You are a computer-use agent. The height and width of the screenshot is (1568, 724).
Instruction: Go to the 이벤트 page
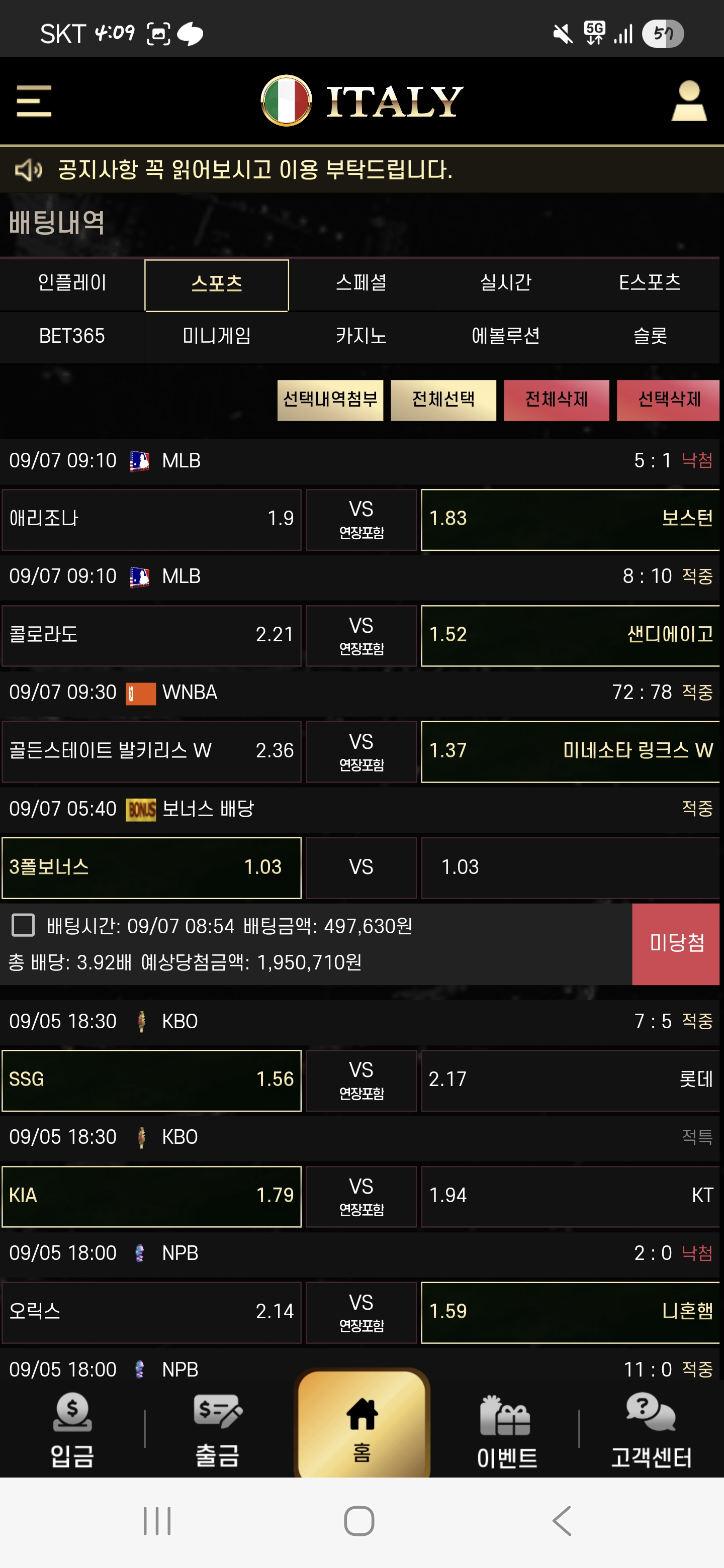[507, 1432]
